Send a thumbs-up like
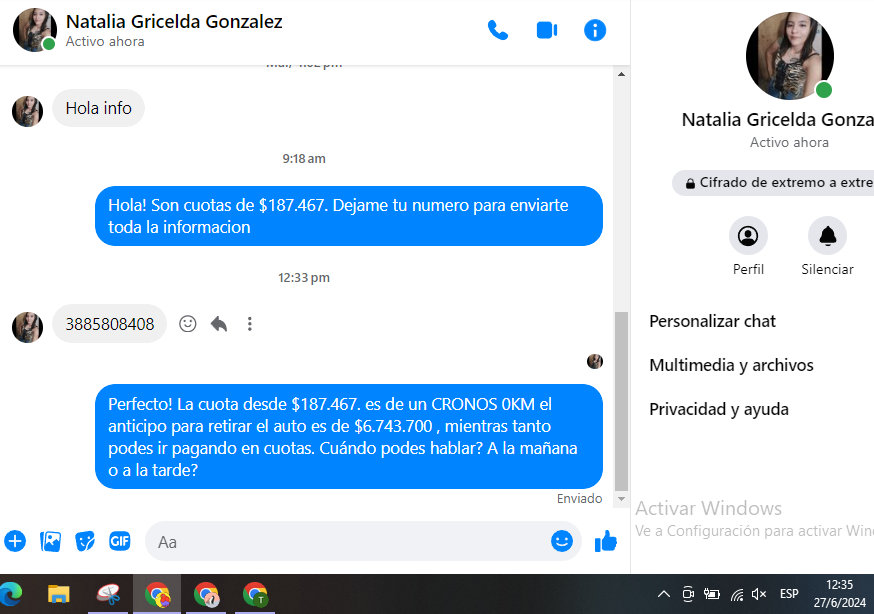The height and width of the screenshot is (614, 874). pos(606,541)
